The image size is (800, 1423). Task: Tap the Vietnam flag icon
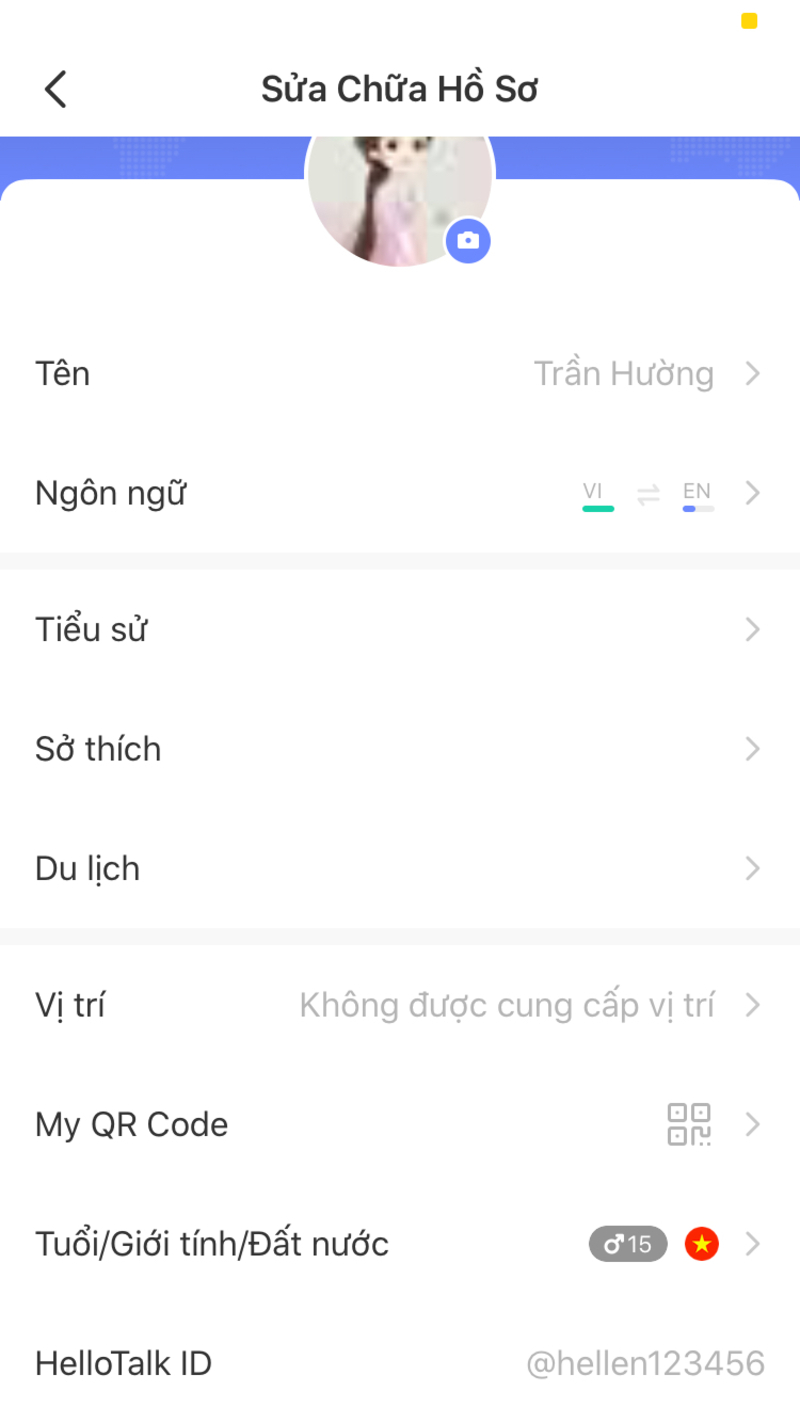pos(701,1243)
